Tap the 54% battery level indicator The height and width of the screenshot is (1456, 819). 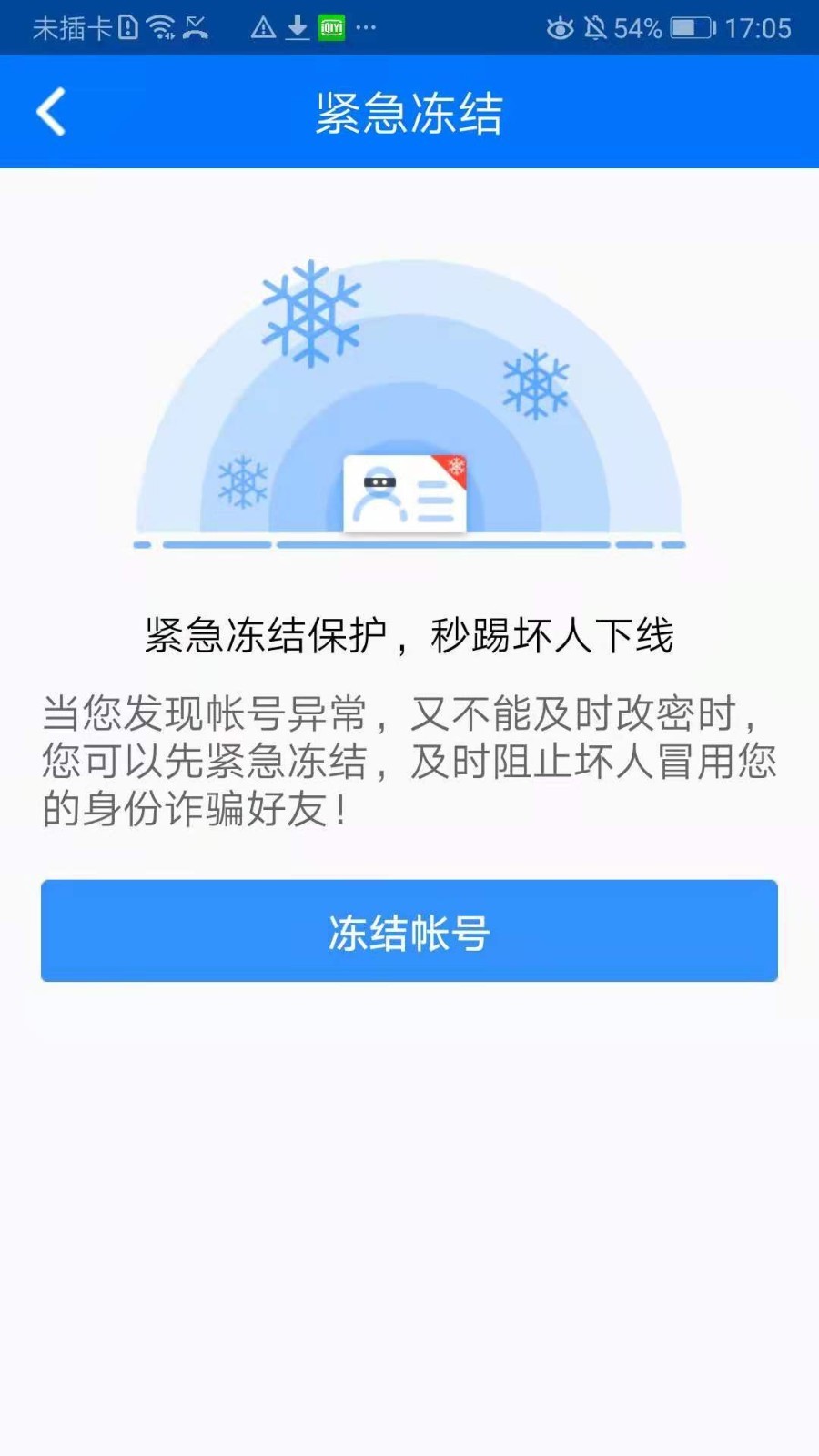[638, 25]
